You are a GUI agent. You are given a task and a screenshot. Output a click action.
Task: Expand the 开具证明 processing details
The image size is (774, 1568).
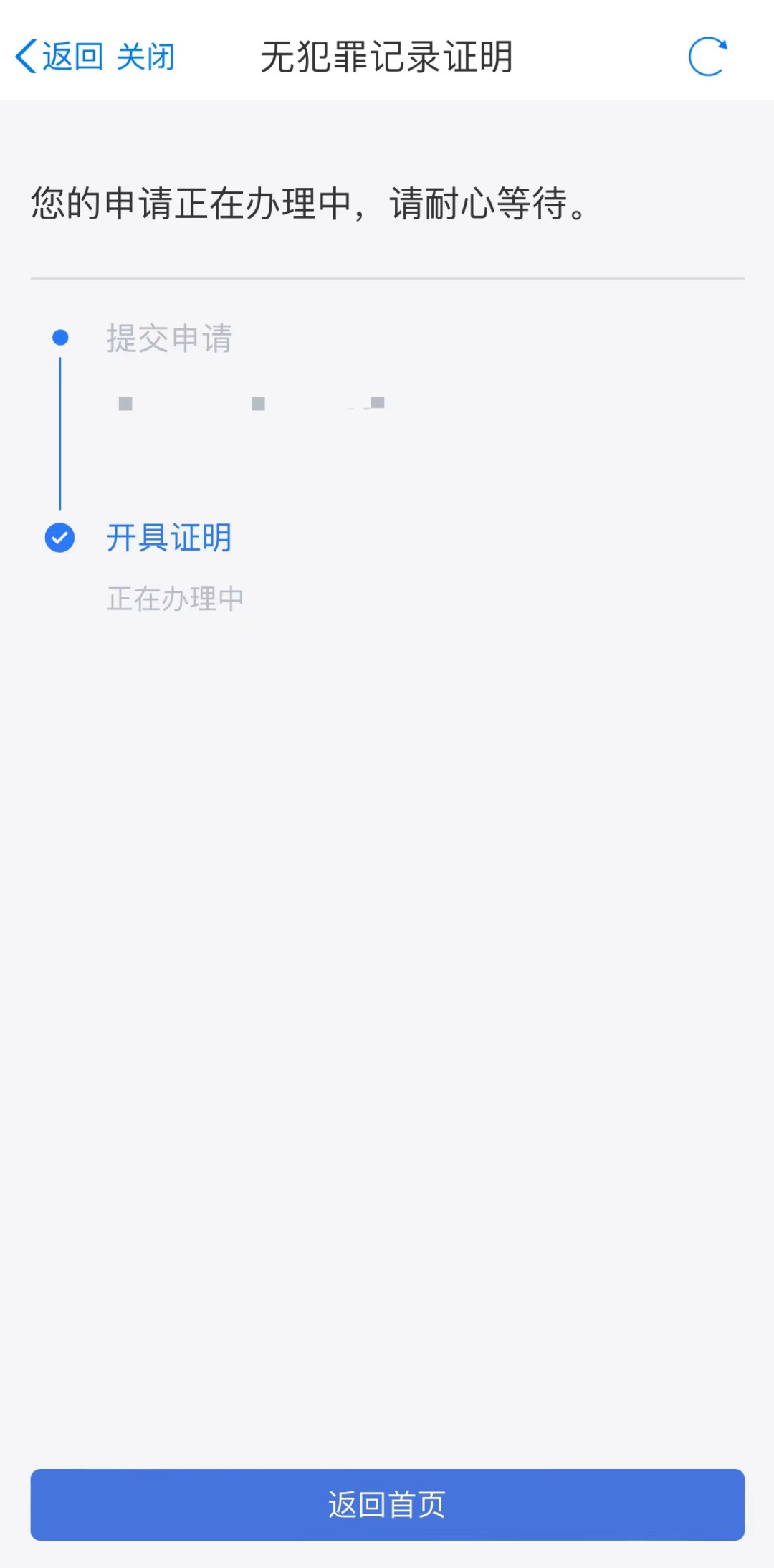pyautogui.click(x=170, y=538)
